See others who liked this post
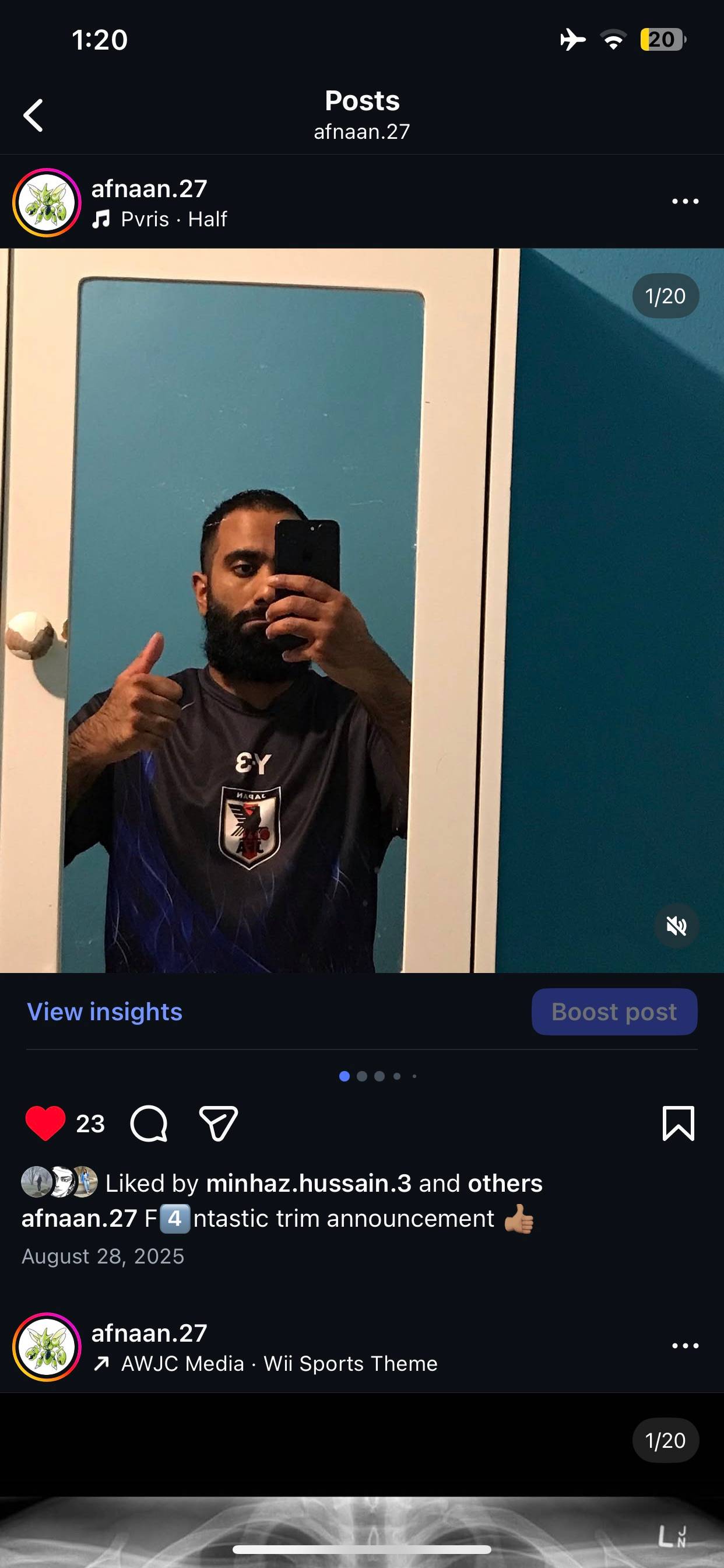The width and height of the screenshot is (724, 1568). click(x=505, y=1184)
